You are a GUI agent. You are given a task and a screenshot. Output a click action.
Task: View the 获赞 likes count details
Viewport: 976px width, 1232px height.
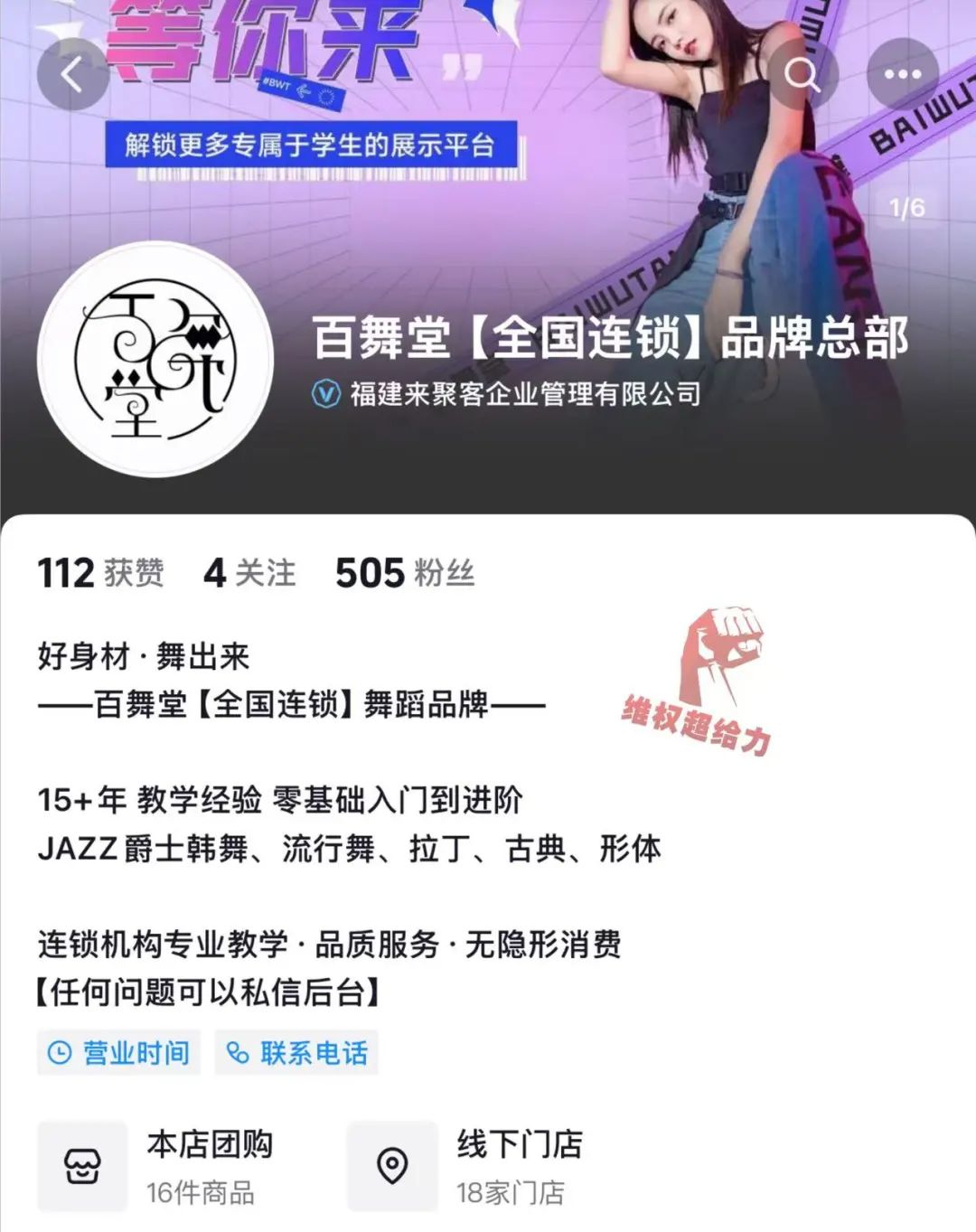(x=100, y=573)
